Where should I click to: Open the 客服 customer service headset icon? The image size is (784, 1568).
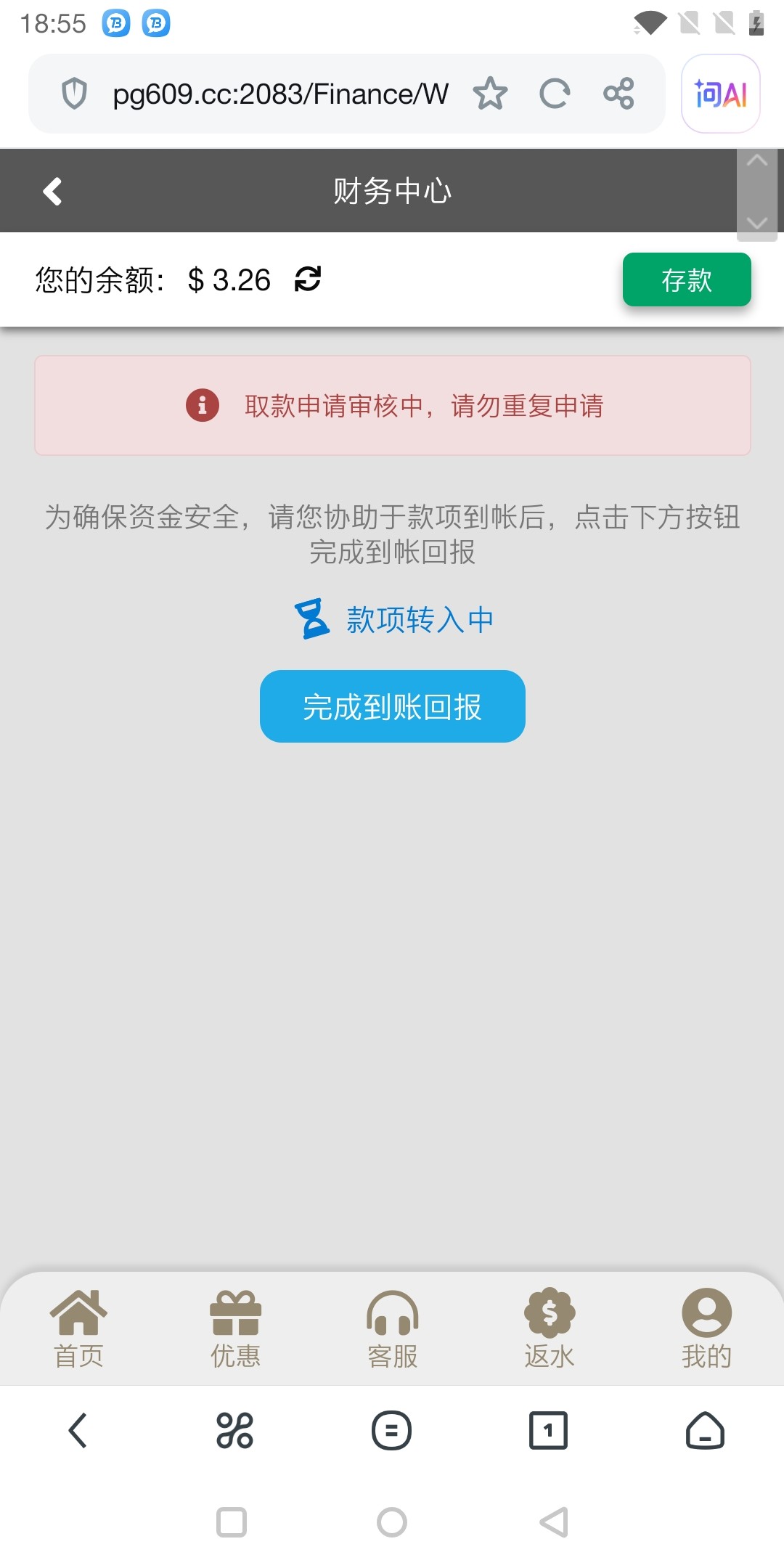(392, 1315)
